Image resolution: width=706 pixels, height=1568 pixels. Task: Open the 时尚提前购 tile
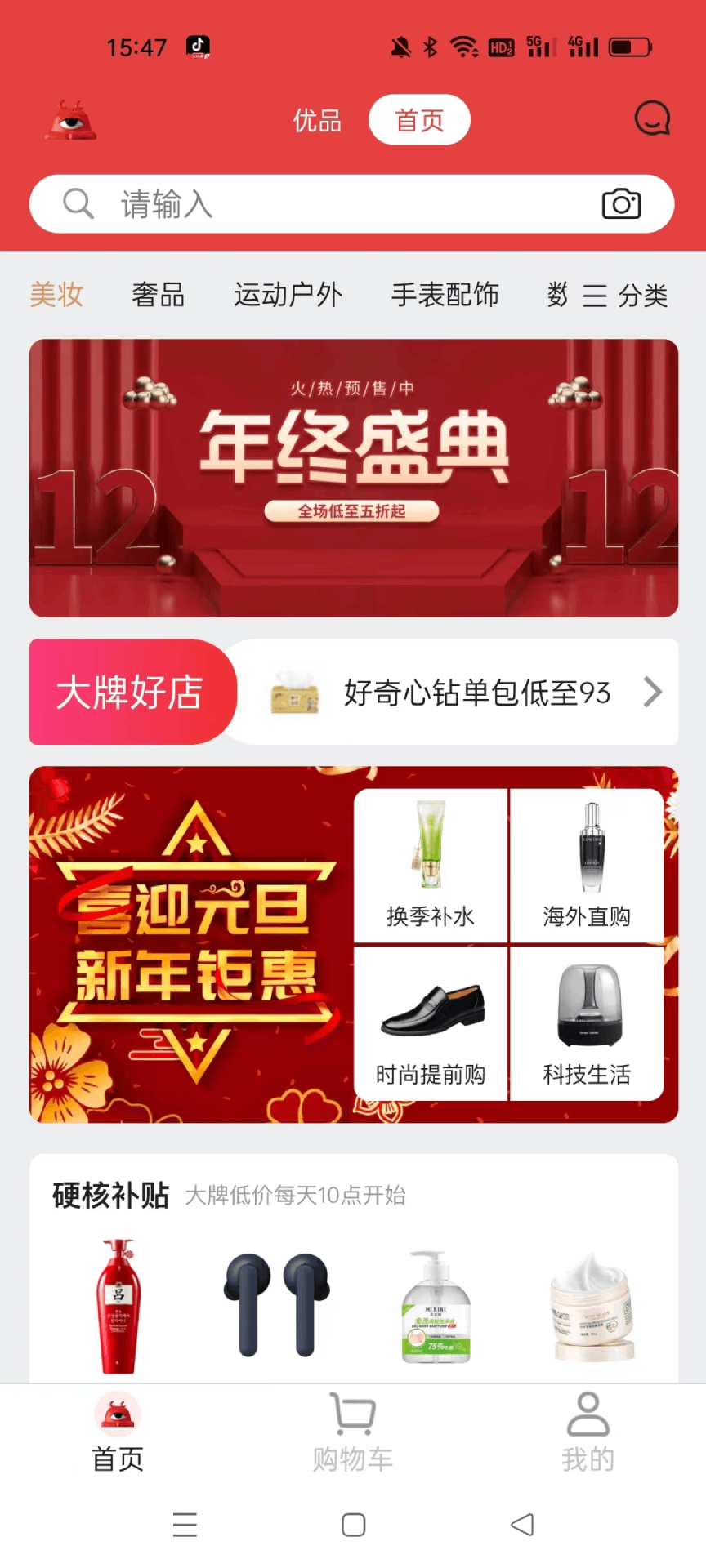pos(431,1024)
